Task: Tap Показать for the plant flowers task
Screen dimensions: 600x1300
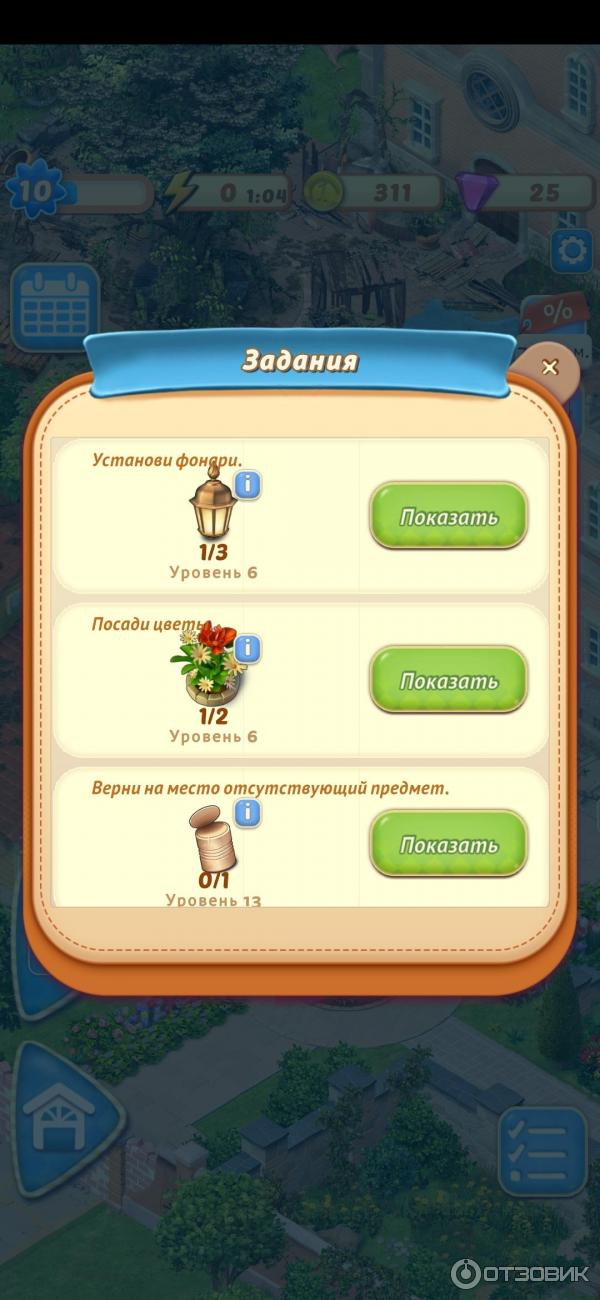Action: point(448,680)
